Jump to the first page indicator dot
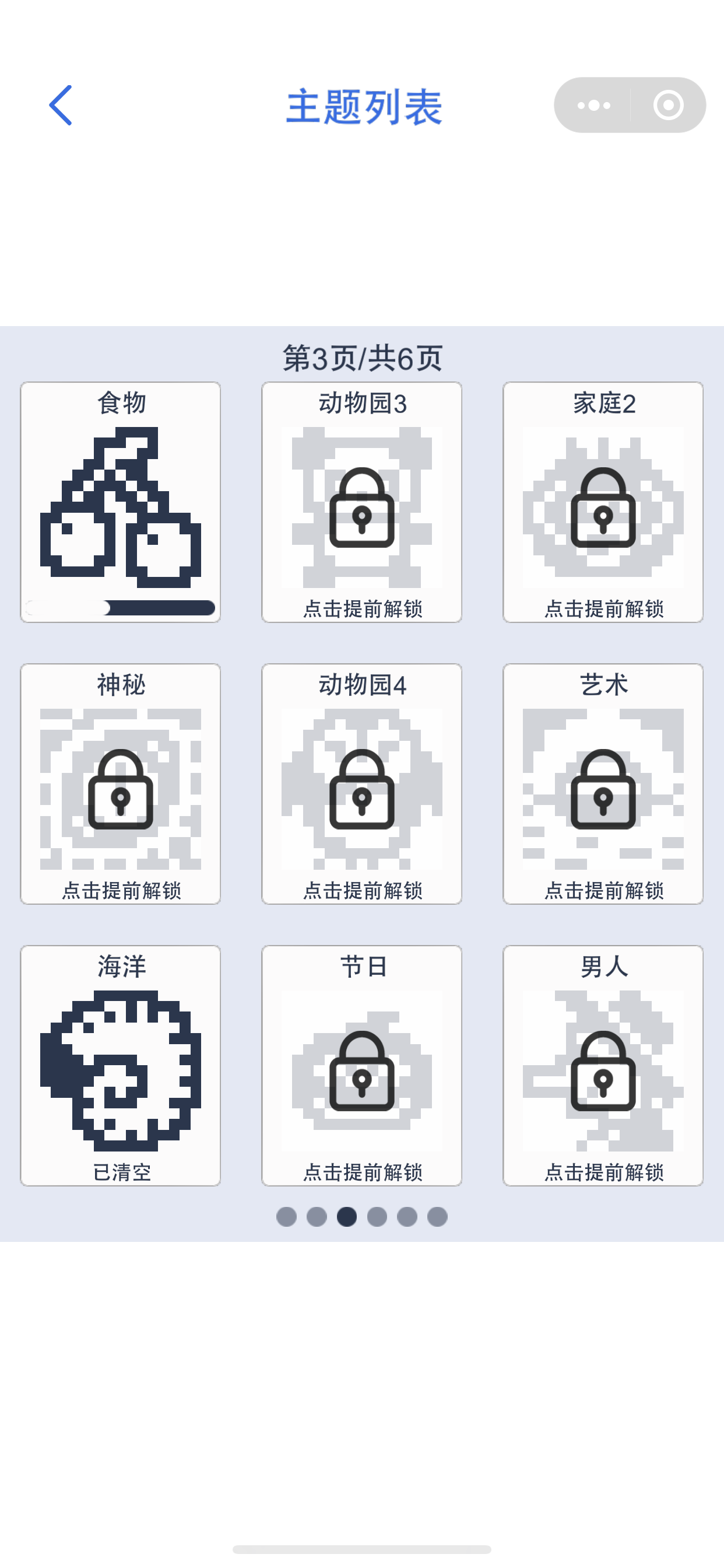The image size is (724, 1568). [x=287, y=1217]
